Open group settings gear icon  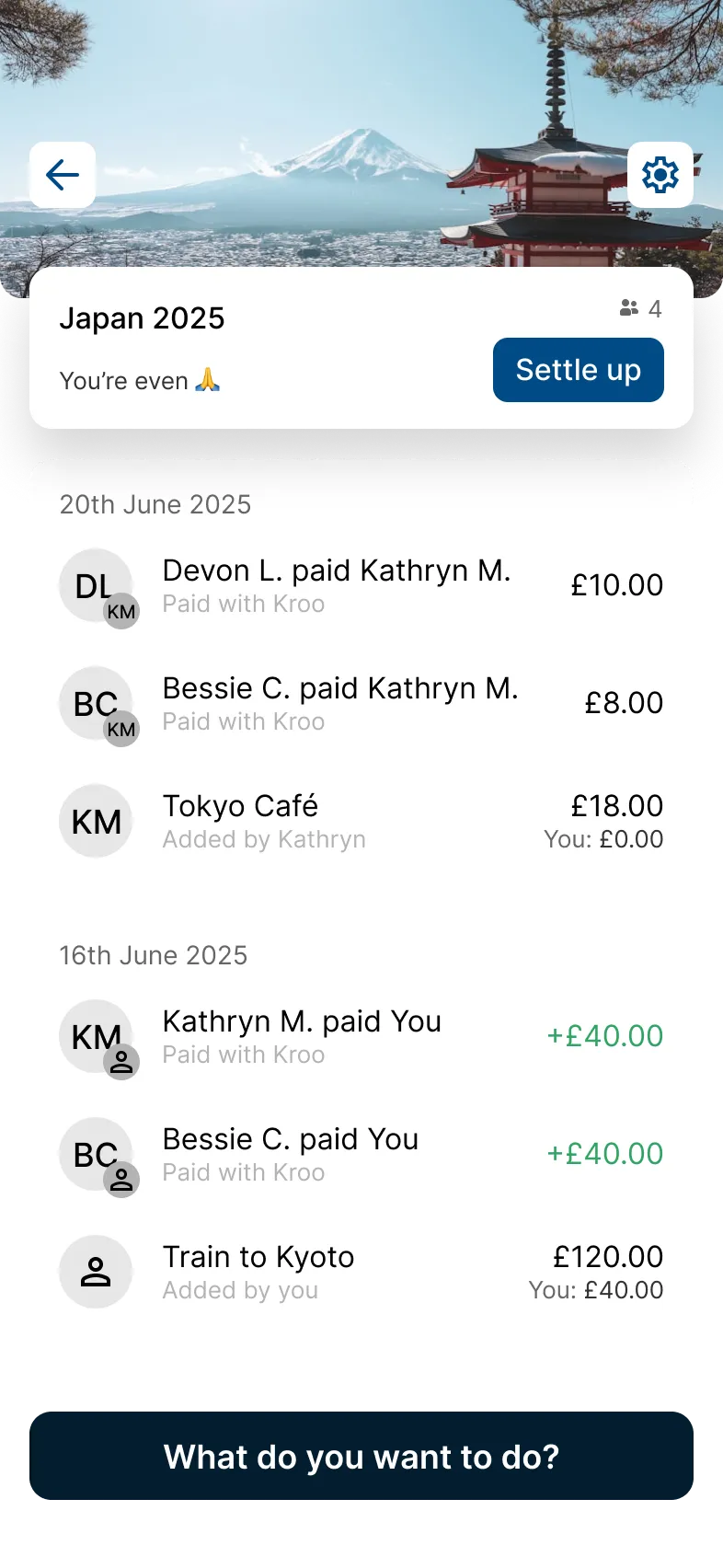coord(660,175)
